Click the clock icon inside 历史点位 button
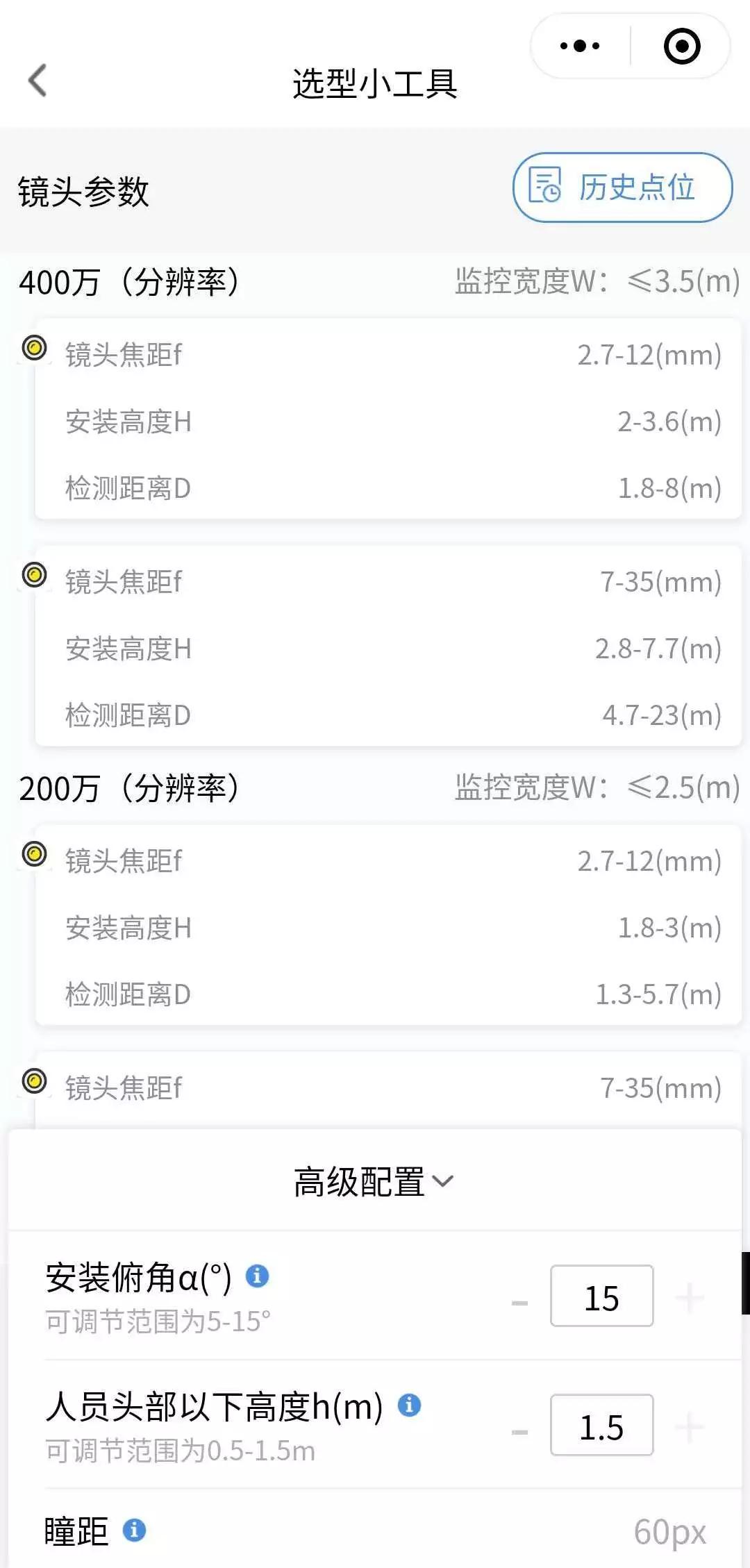750x1568 pixels. pos(547,188)
